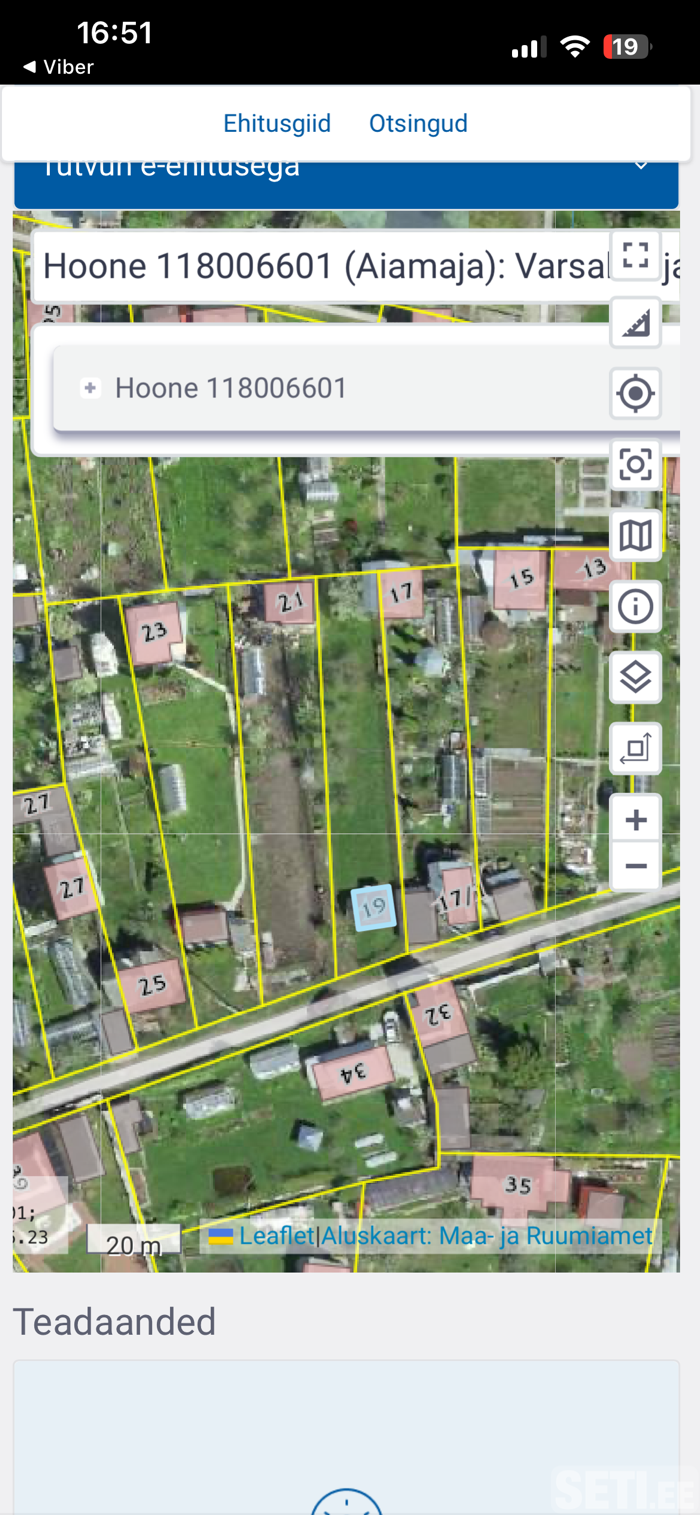Center map on my location
Screen dimensions: 700x1515
click(636, 394)
